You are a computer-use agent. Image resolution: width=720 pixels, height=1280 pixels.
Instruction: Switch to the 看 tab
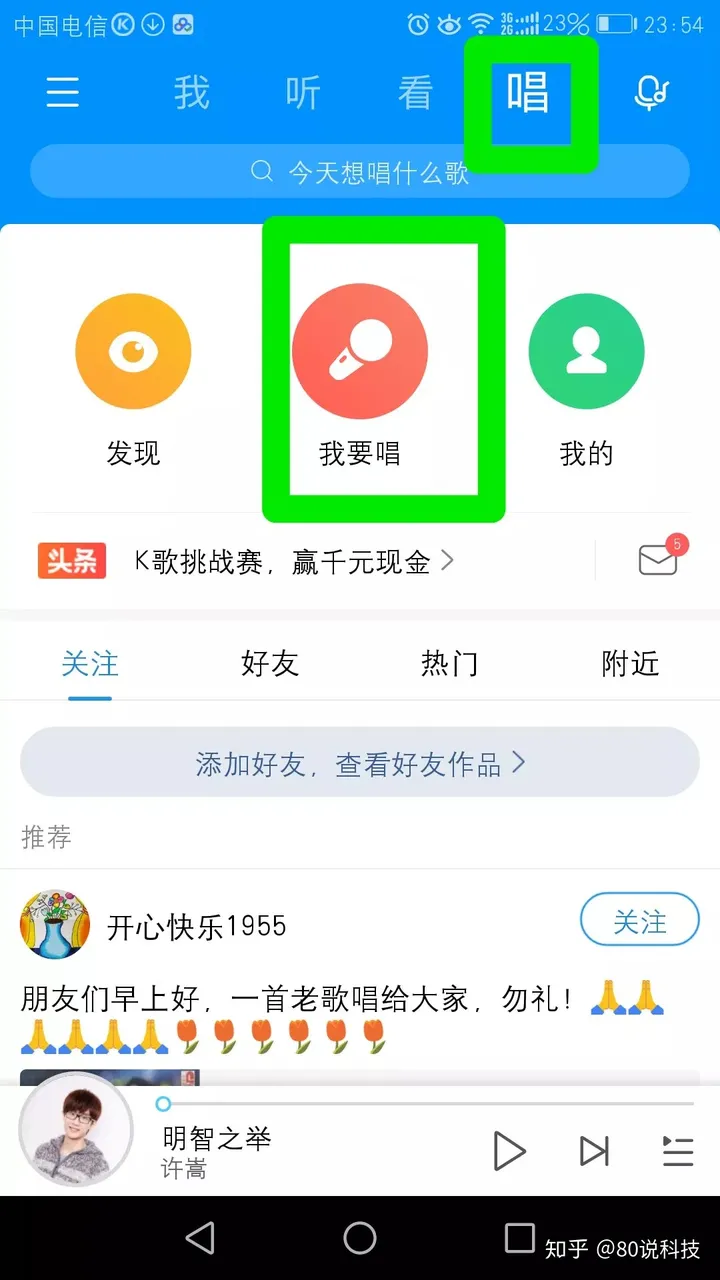click(415, 93)
